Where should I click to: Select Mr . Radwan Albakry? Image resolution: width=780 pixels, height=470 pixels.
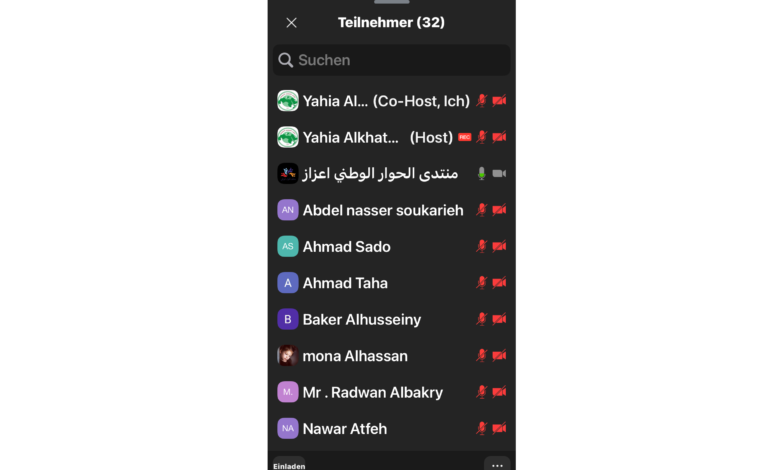pyautogui.click(x=372, y=392)
